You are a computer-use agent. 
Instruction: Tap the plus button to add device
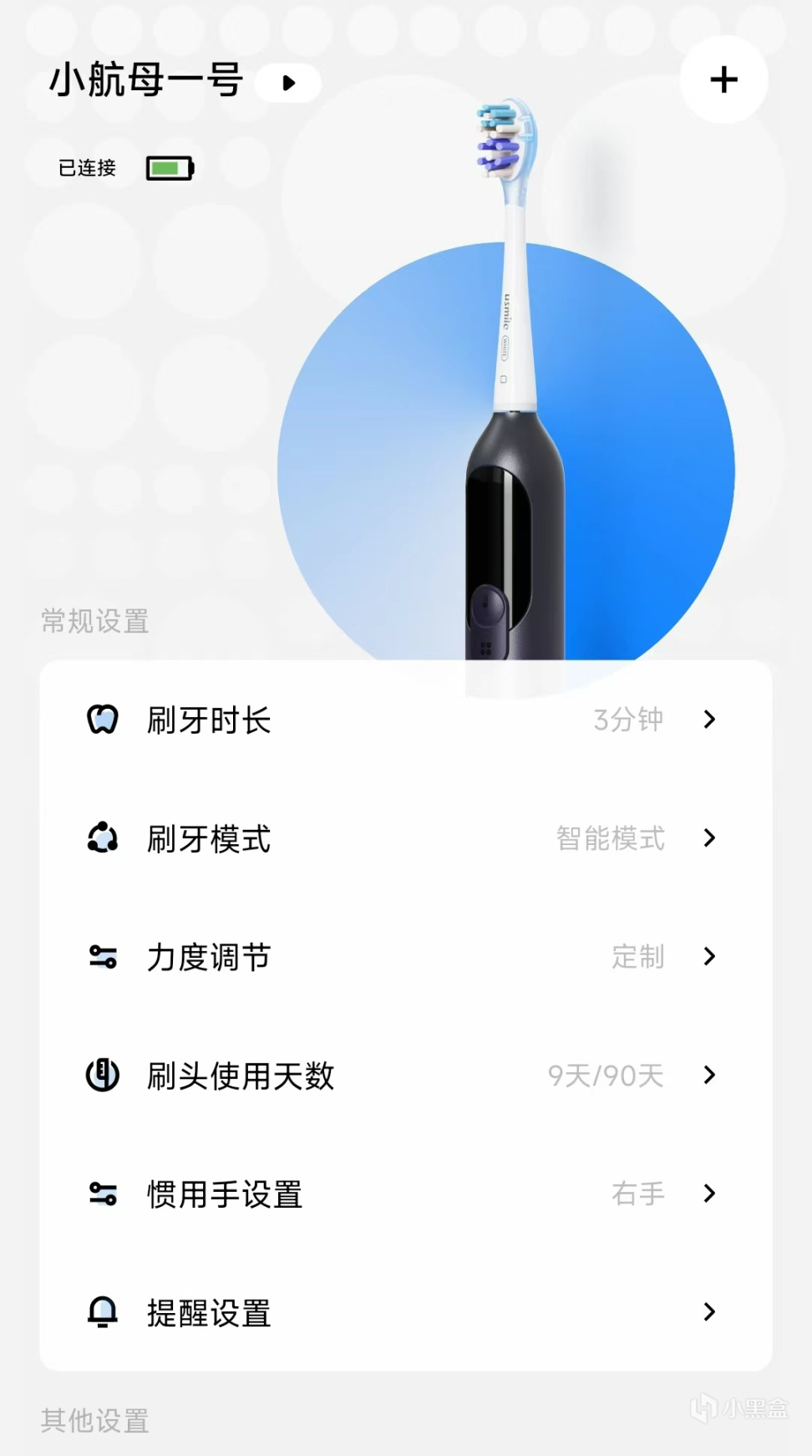[723, 80]
